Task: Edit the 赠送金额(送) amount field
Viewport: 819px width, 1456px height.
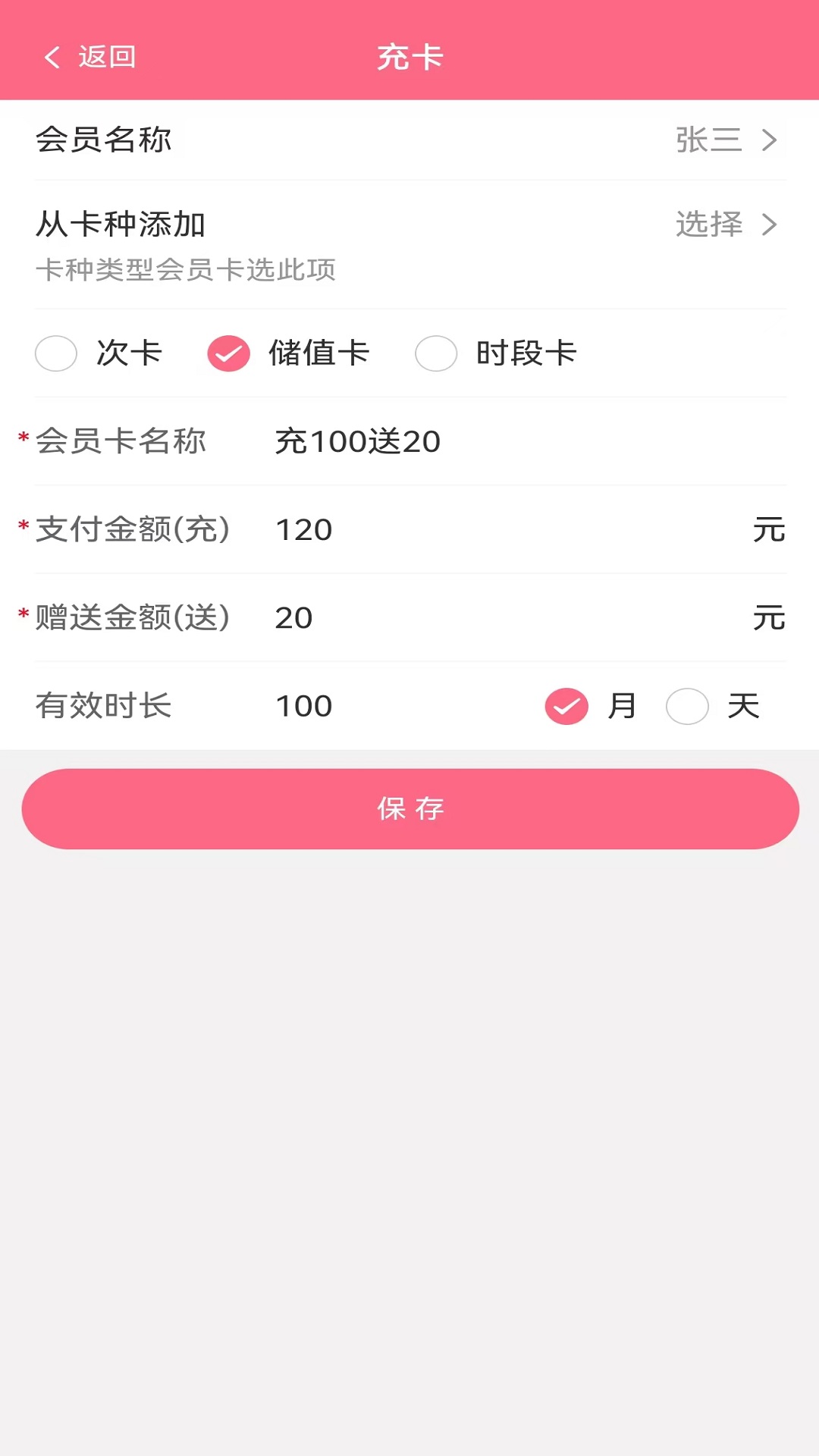Action: point(500,617)
